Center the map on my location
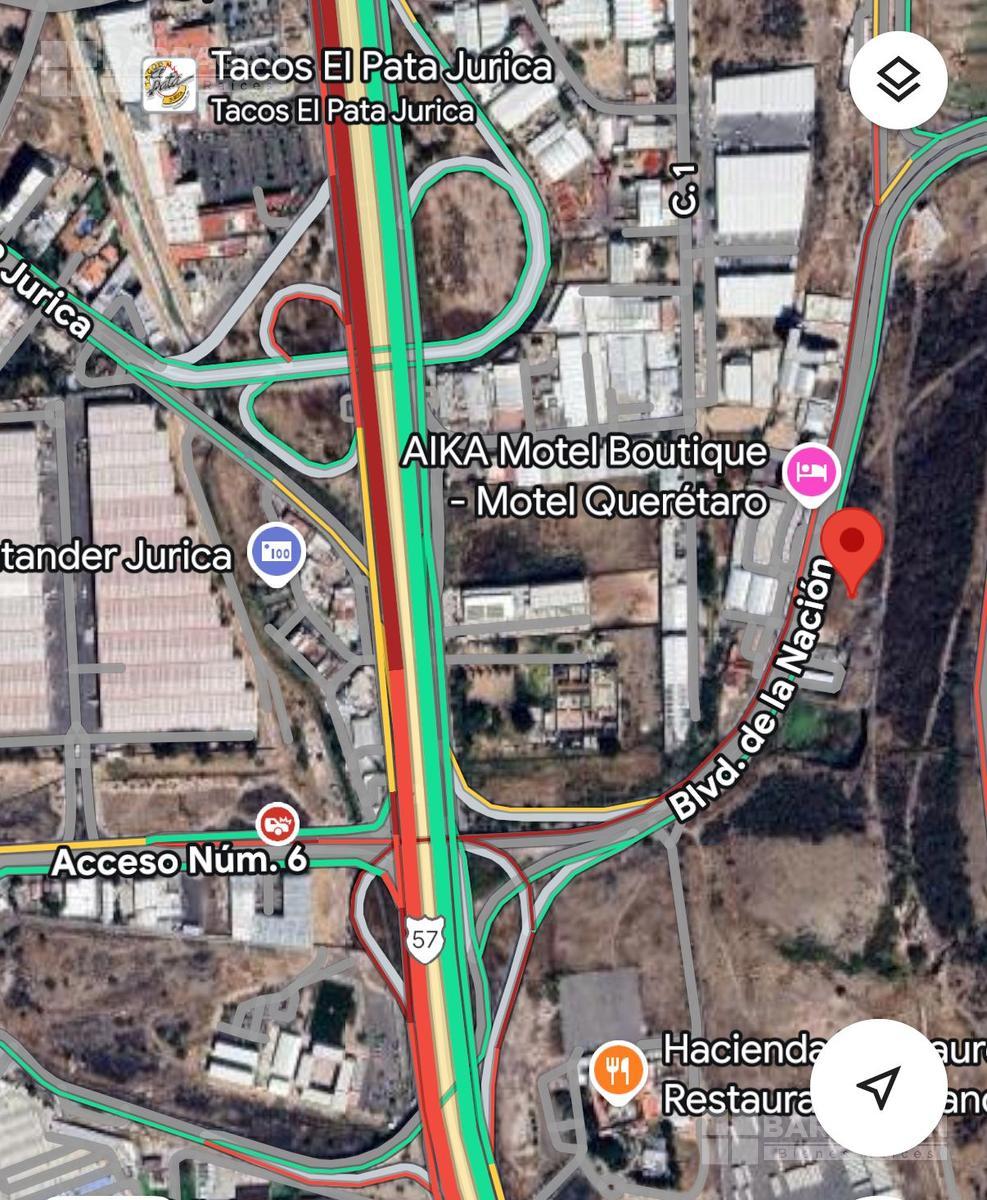987x1200 pixels. click(878, 1087)
